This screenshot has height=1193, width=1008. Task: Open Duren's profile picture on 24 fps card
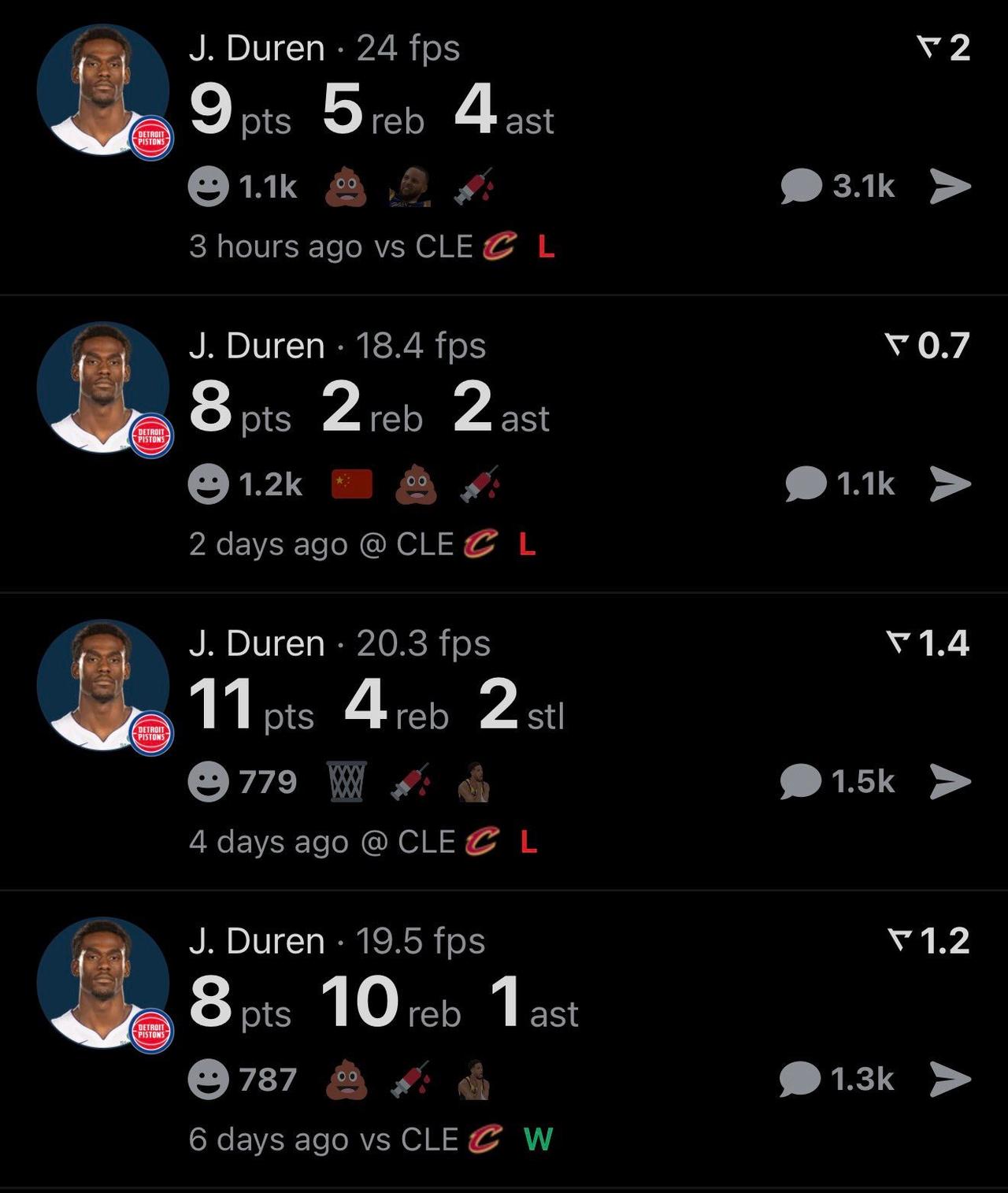click(103, 91)
